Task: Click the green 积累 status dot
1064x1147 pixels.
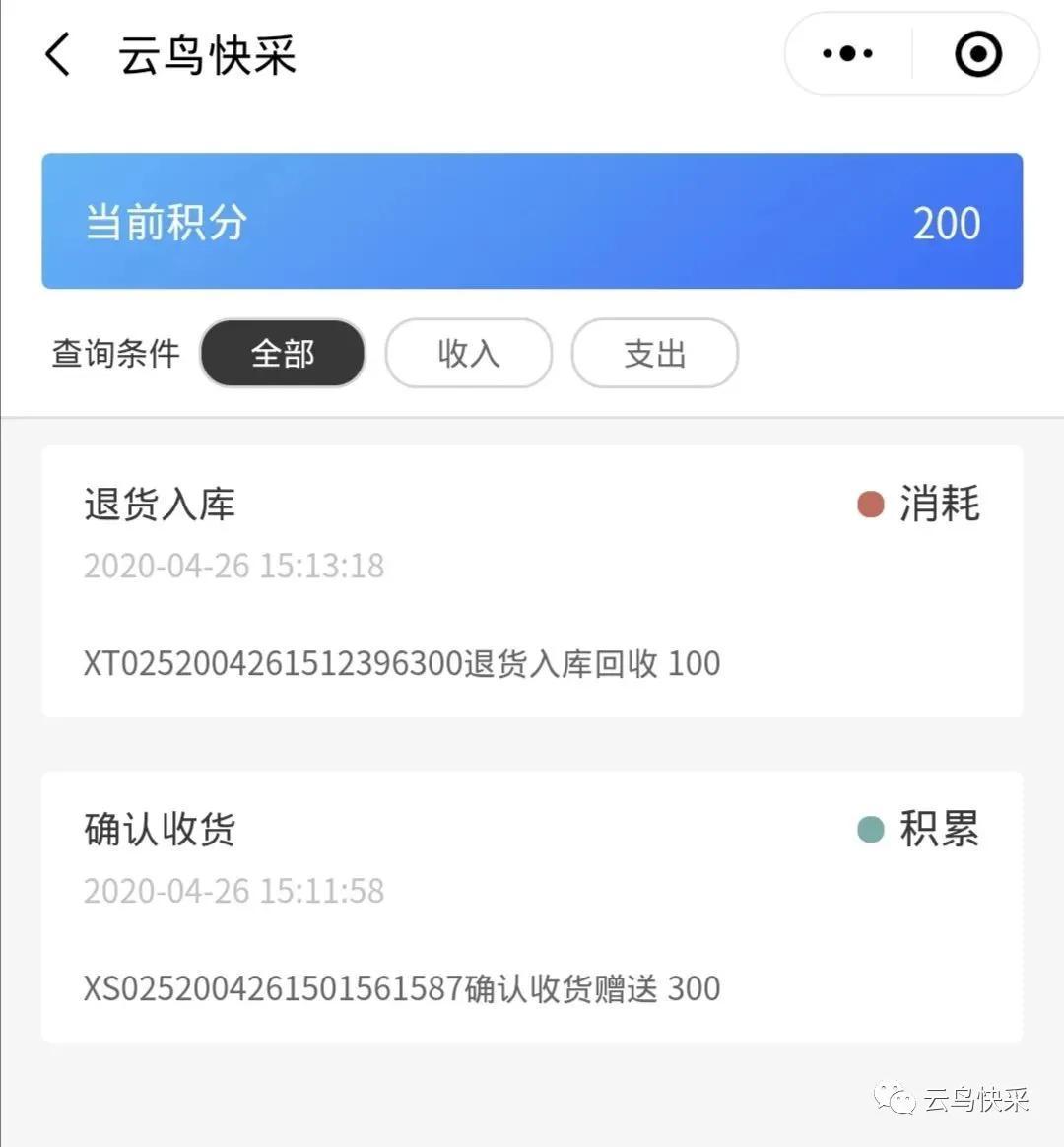Action: 871,831
